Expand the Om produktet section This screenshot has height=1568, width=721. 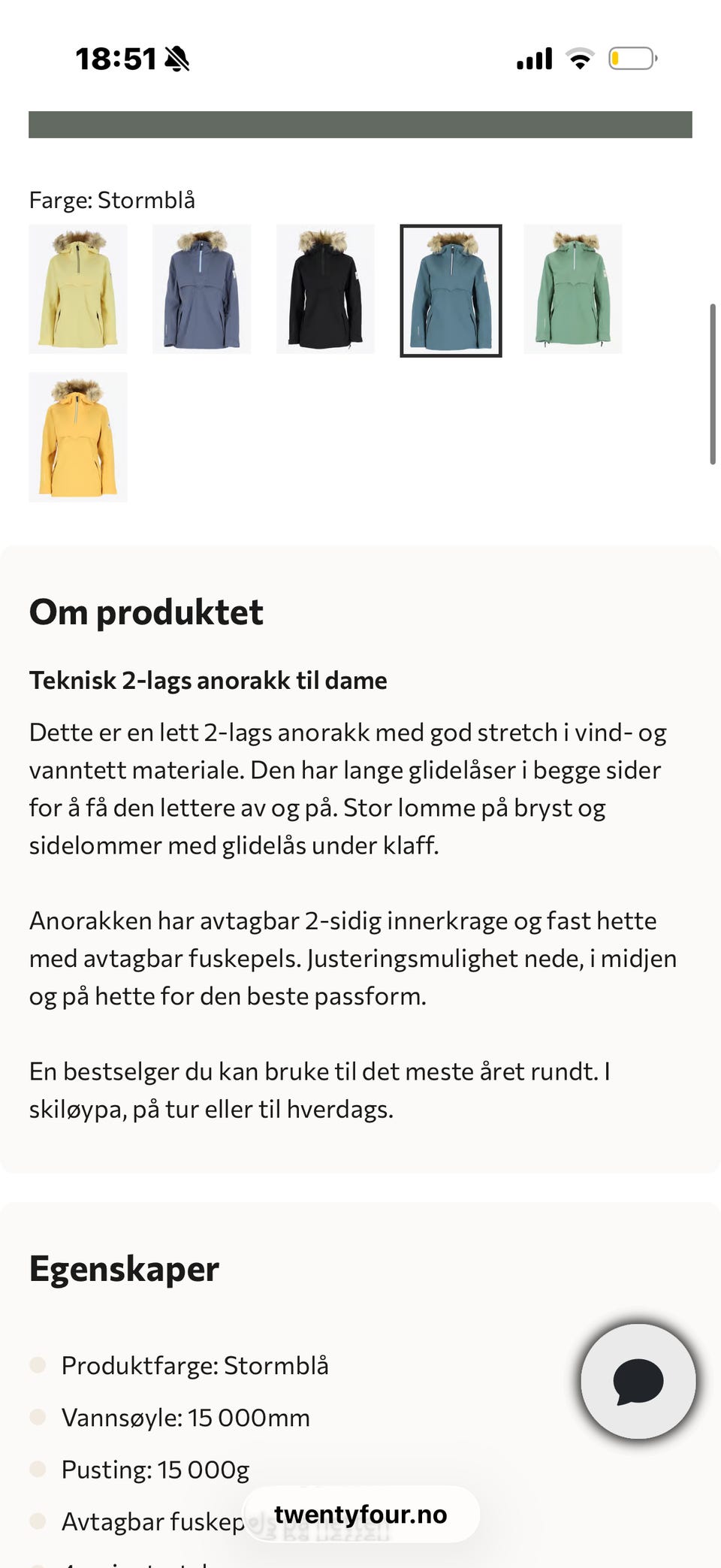[146, 611]
